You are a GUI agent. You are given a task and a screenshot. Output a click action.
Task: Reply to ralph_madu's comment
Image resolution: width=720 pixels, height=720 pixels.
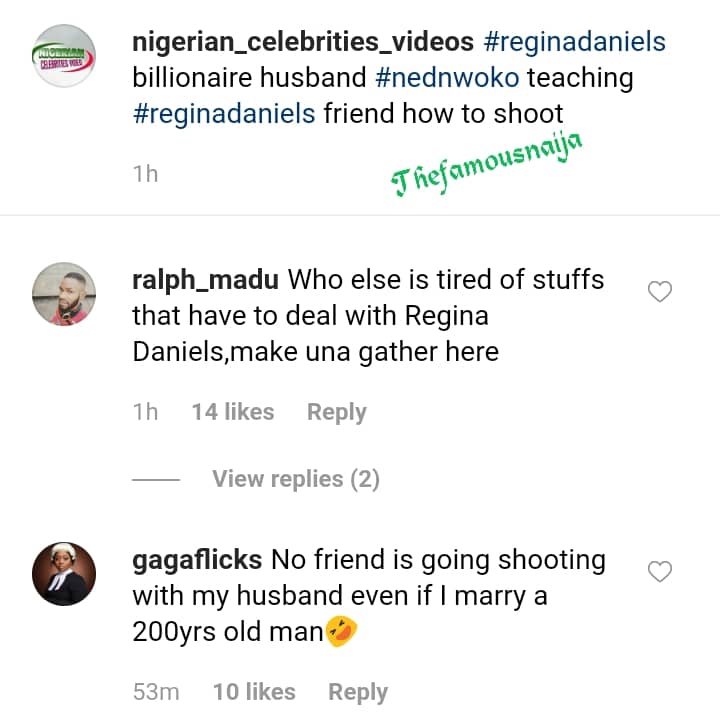click(336, 412)
